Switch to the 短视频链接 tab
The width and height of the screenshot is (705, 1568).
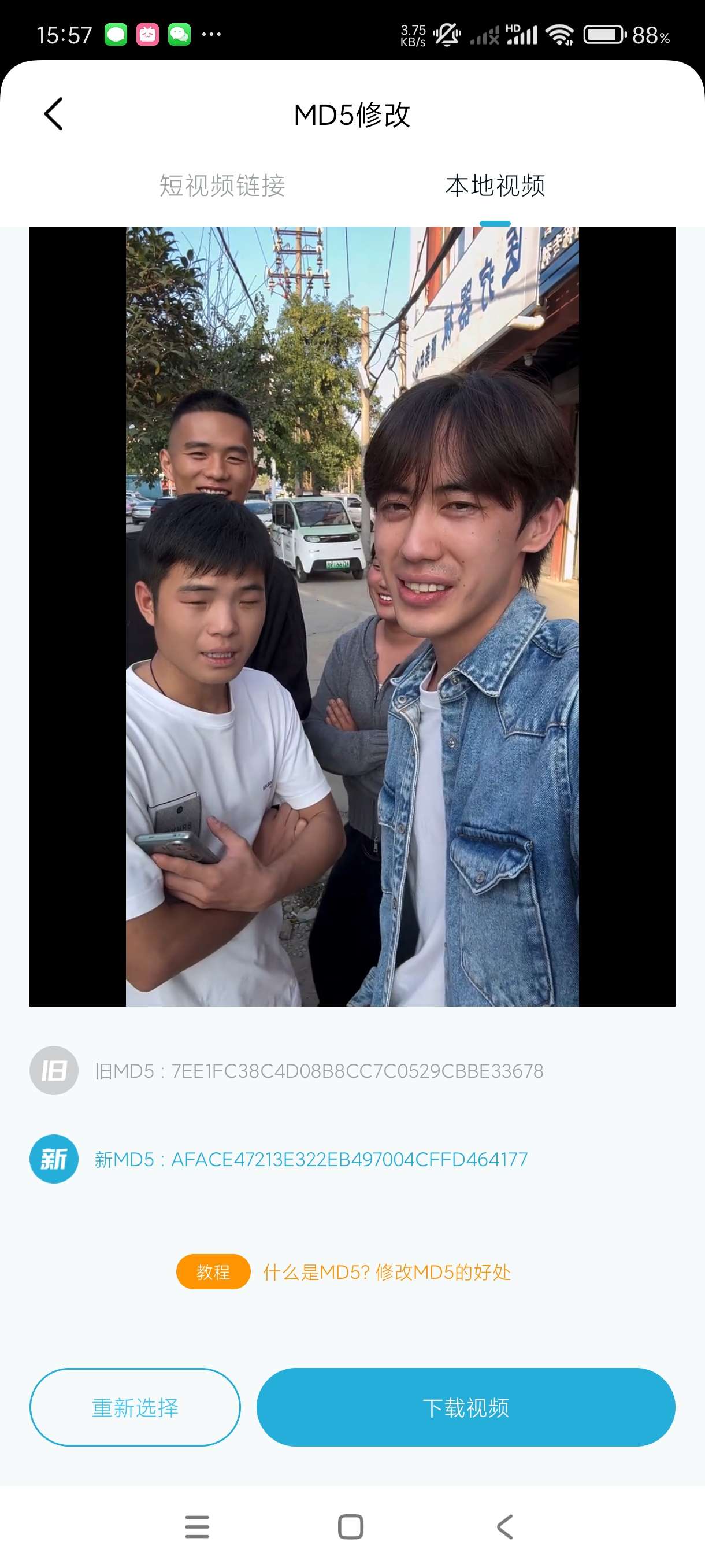(222, 186)
